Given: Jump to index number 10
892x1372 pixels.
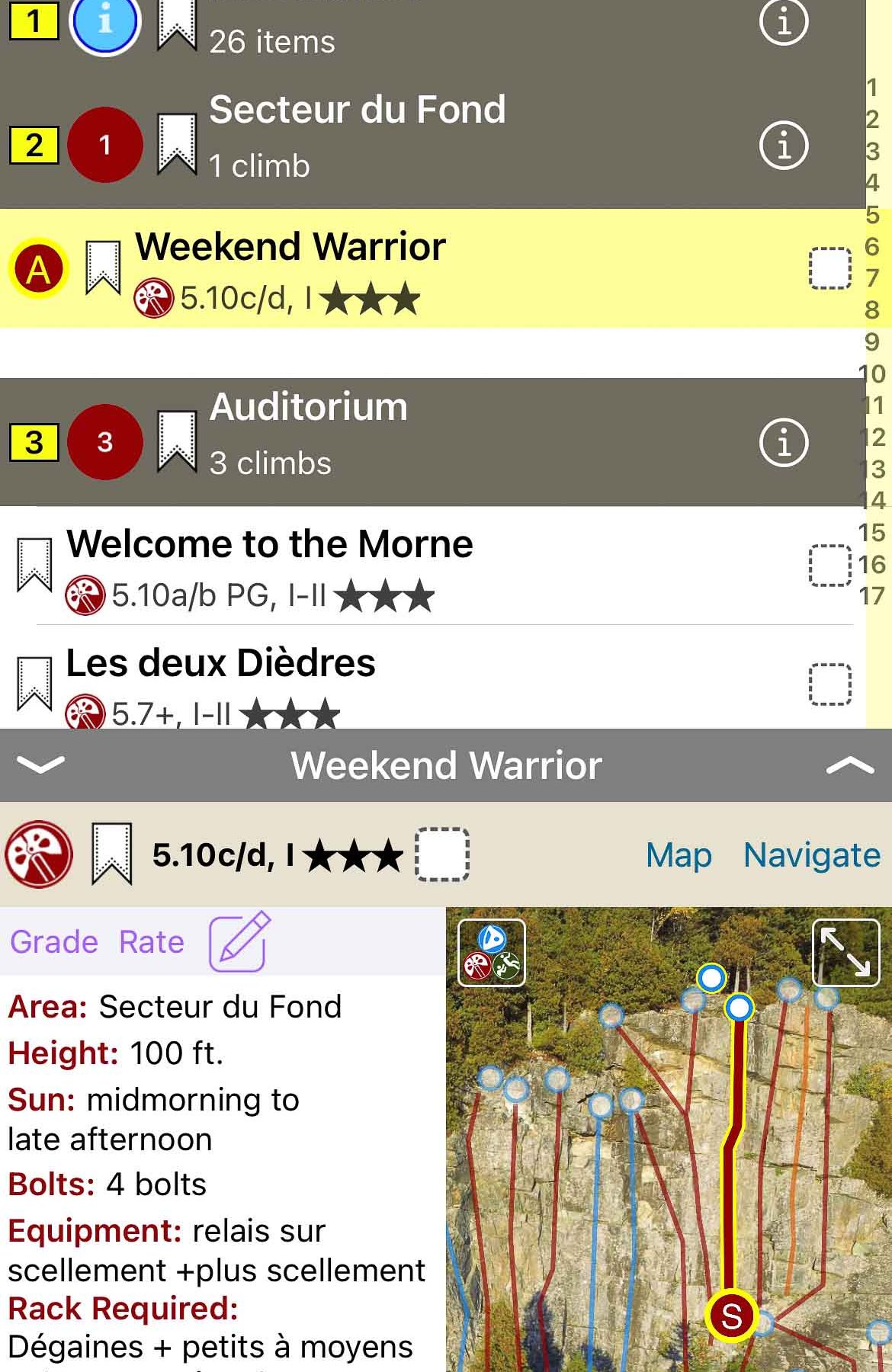Looking at the screenshot, I should point(872,373).
